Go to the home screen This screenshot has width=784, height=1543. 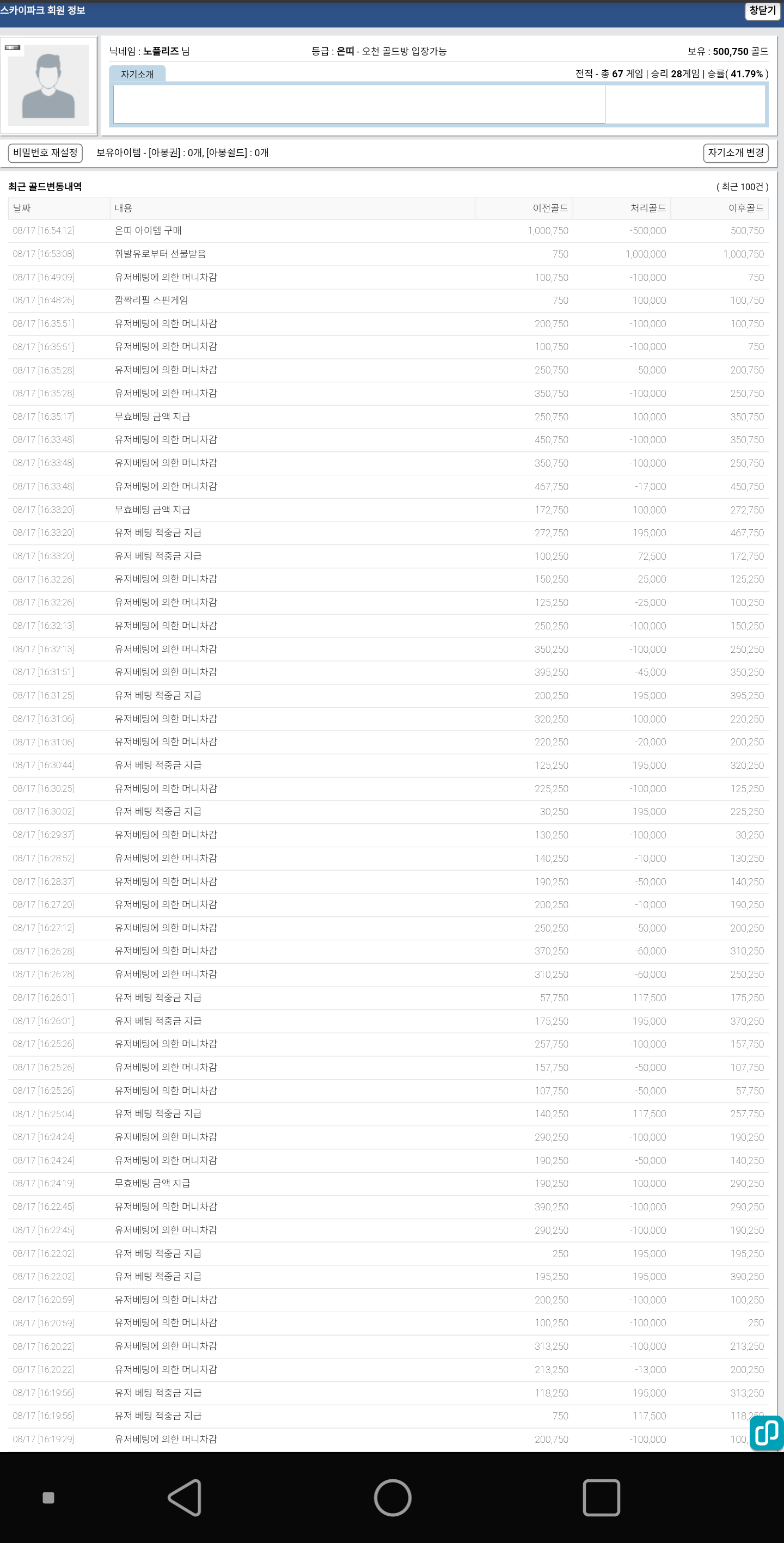pyautogui.click(x=393, y=1497)
